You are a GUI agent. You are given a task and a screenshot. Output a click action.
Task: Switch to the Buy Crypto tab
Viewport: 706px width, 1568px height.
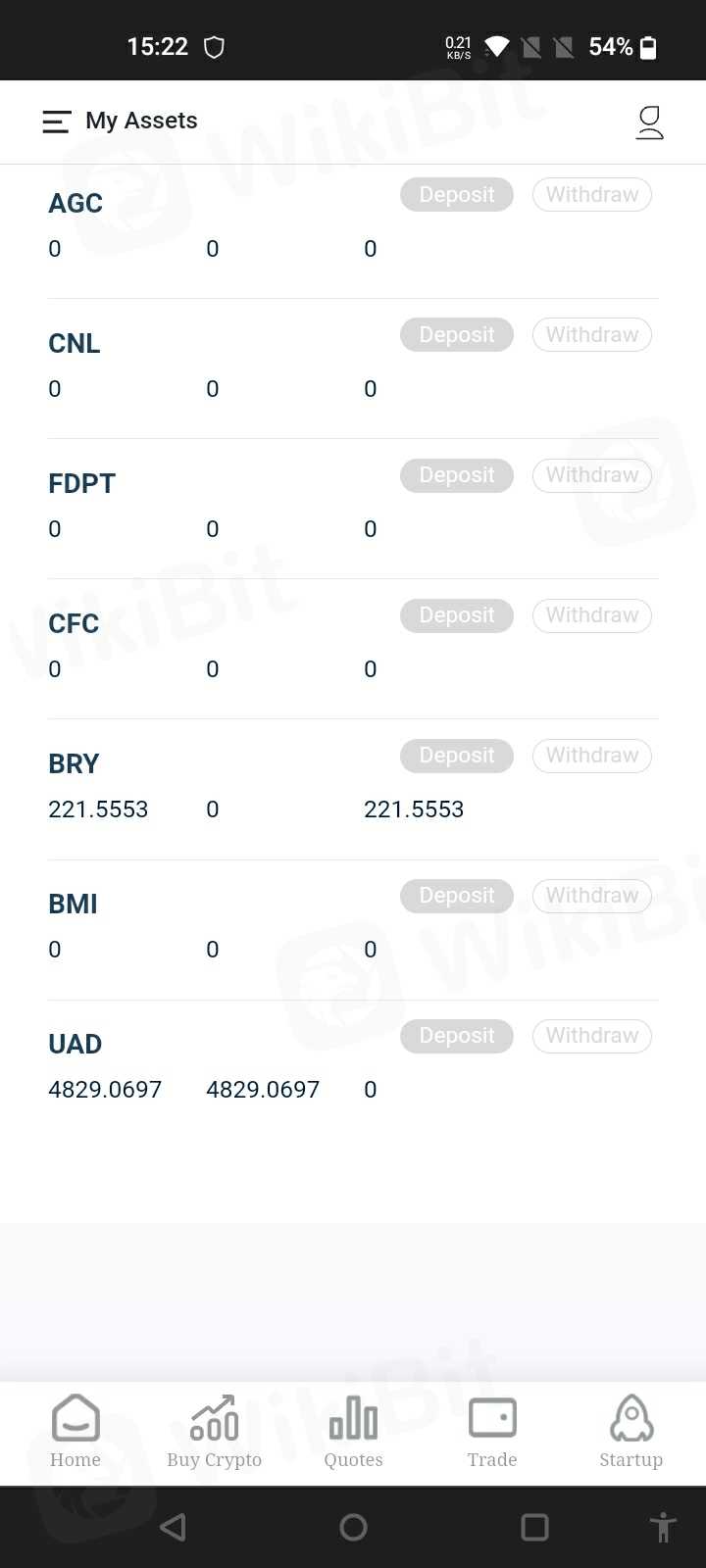click(x=214, y=1431)
